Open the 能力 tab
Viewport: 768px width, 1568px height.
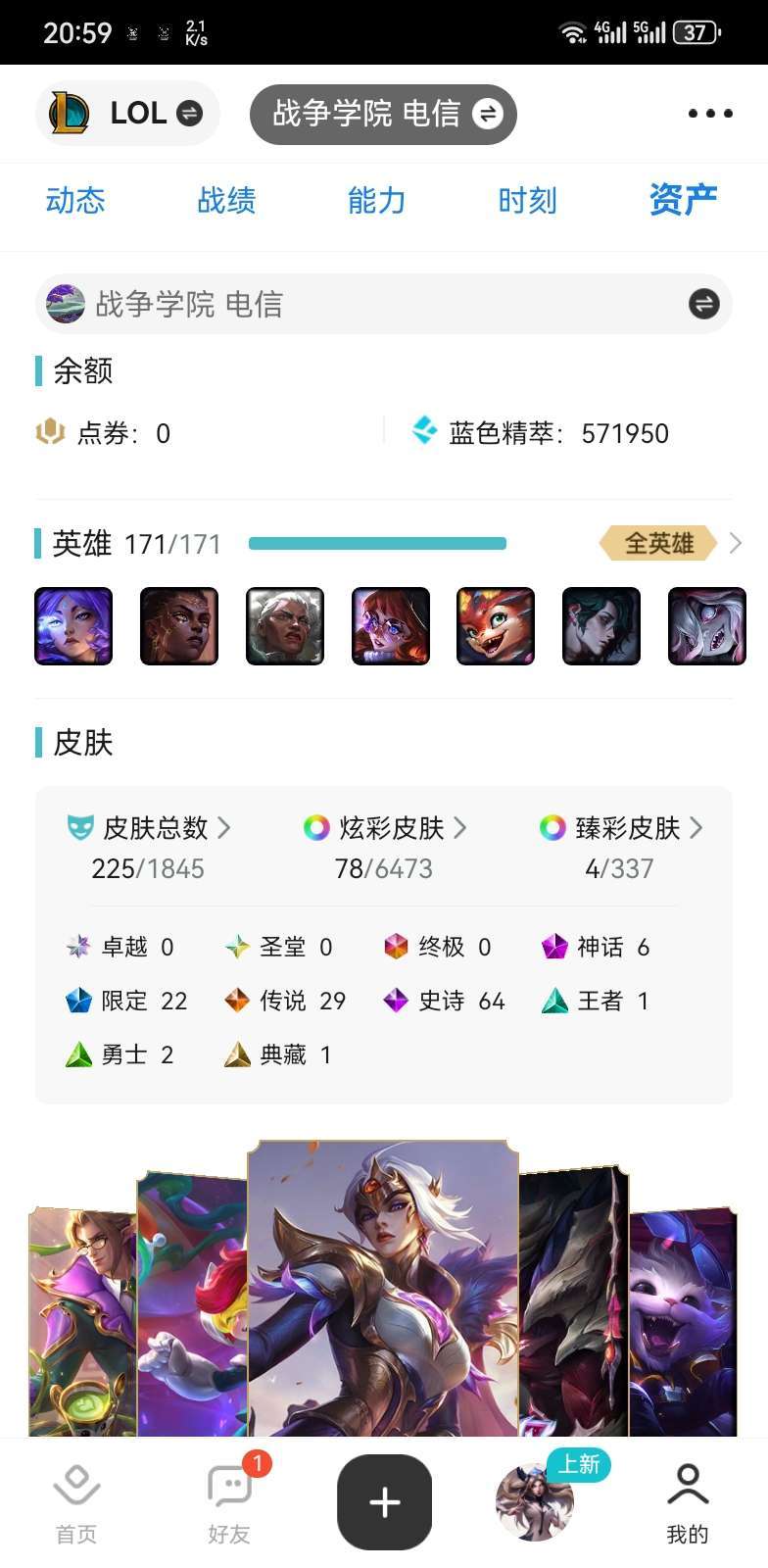(x=377, y=201)
